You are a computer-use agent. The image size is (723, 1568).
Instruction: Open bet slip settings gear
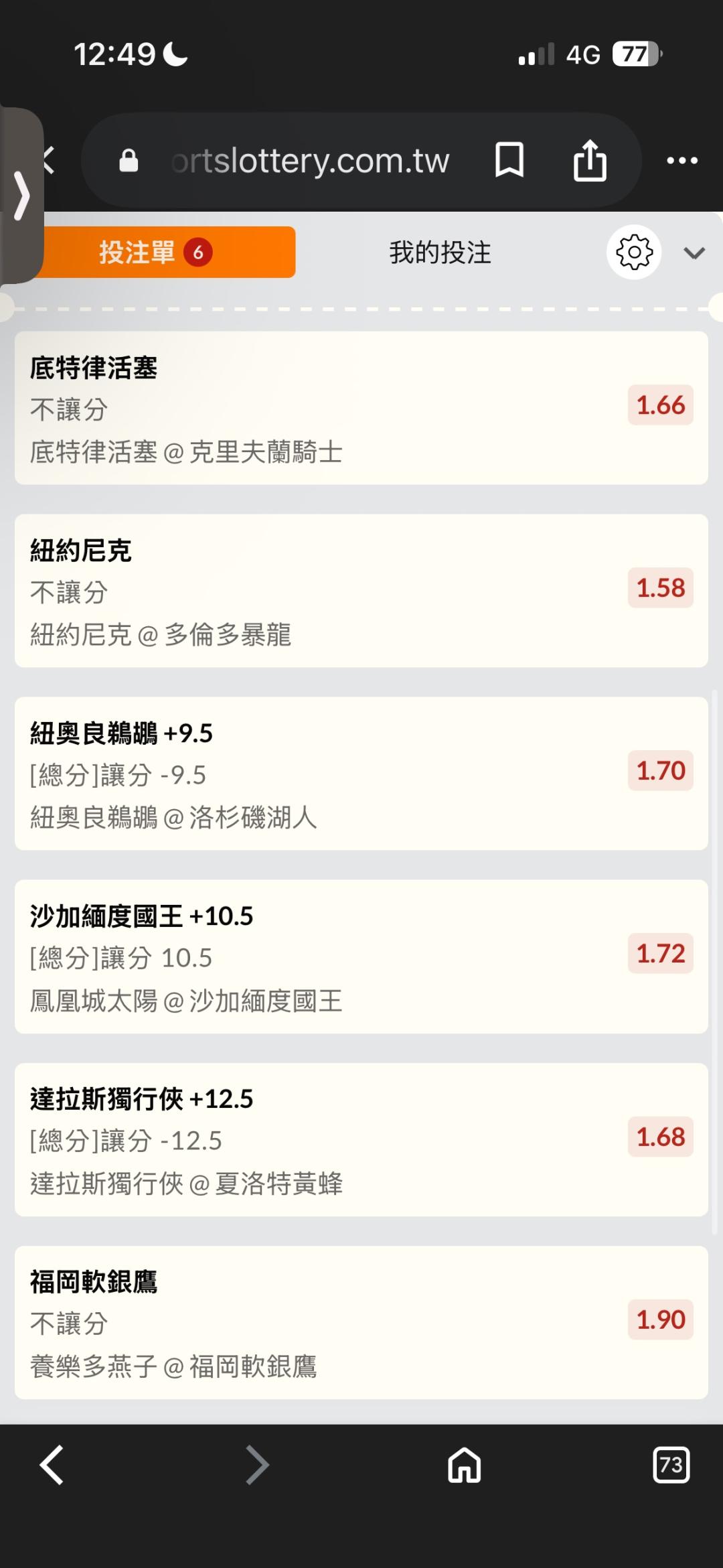(634, 253)
